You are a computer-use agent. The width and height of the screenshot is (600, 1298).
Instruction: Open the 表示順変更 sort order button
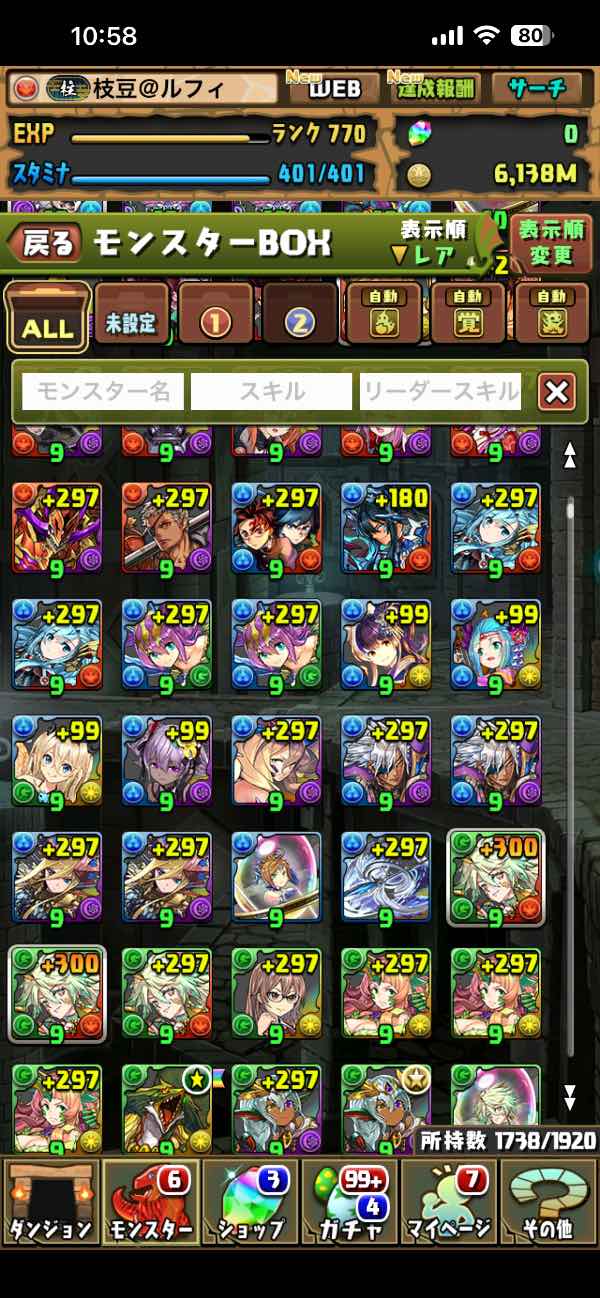tap(551, 242)
